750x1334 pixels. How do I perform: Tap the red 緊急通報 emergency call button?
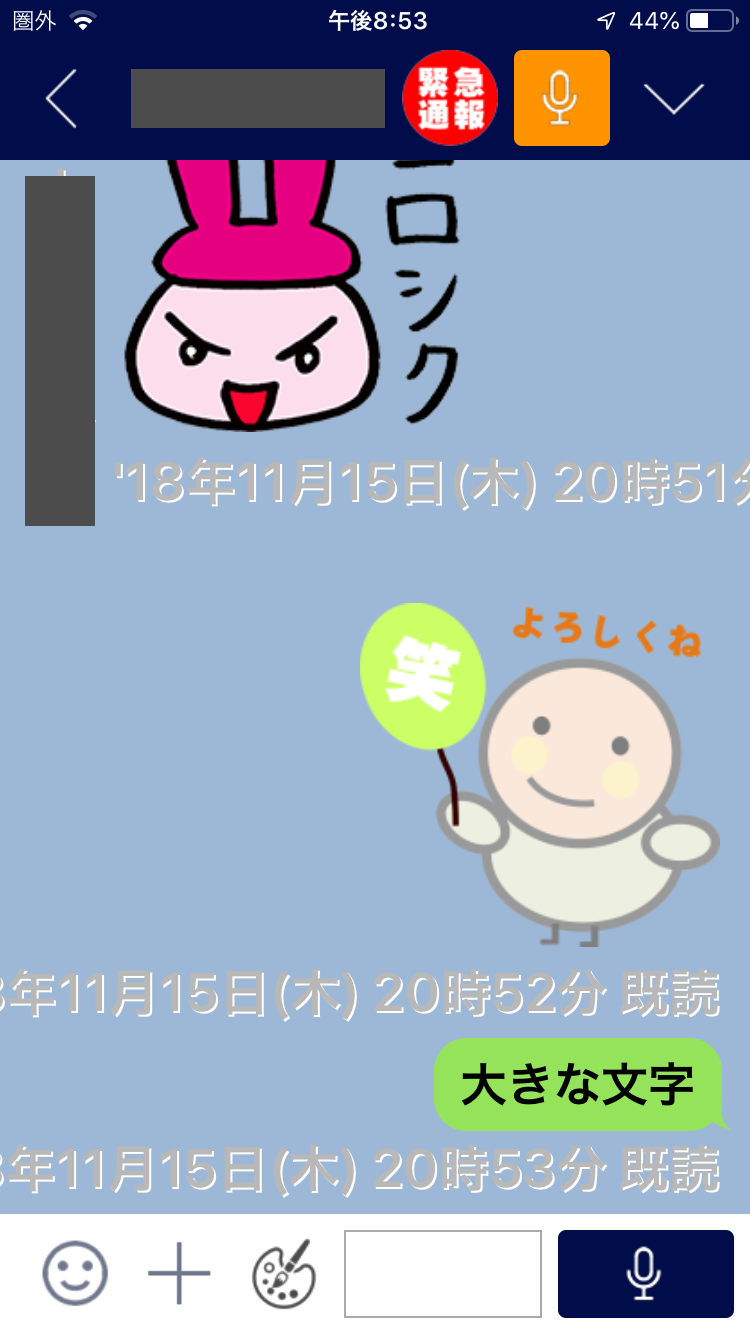point(450,98)
